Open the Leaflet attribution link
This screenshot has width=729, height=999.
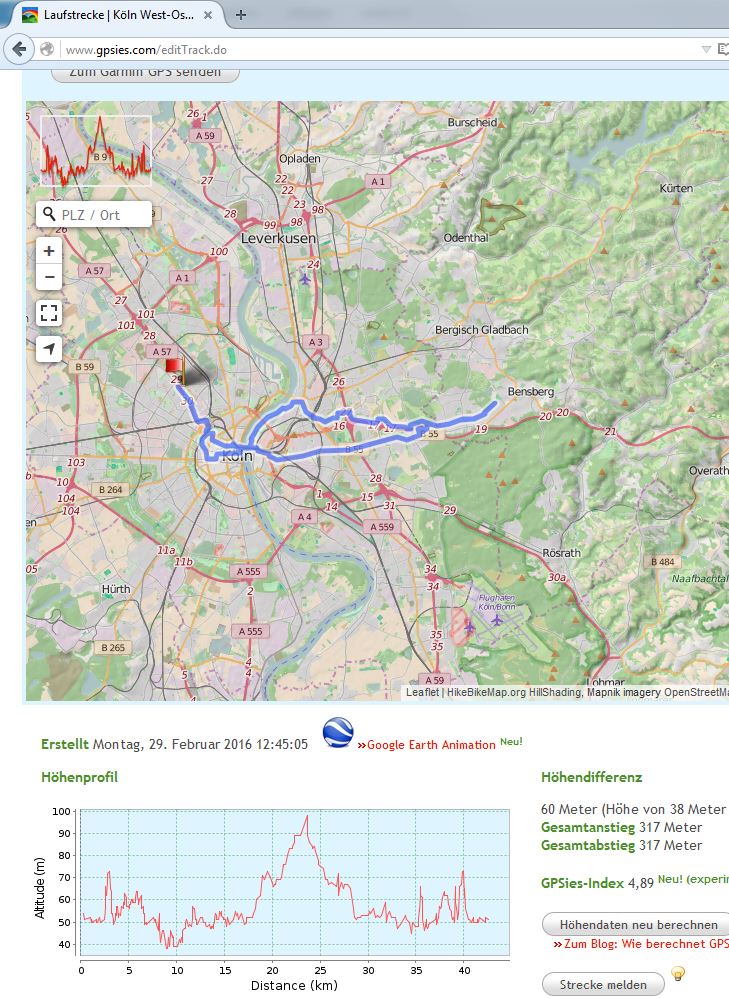[422, 692]
